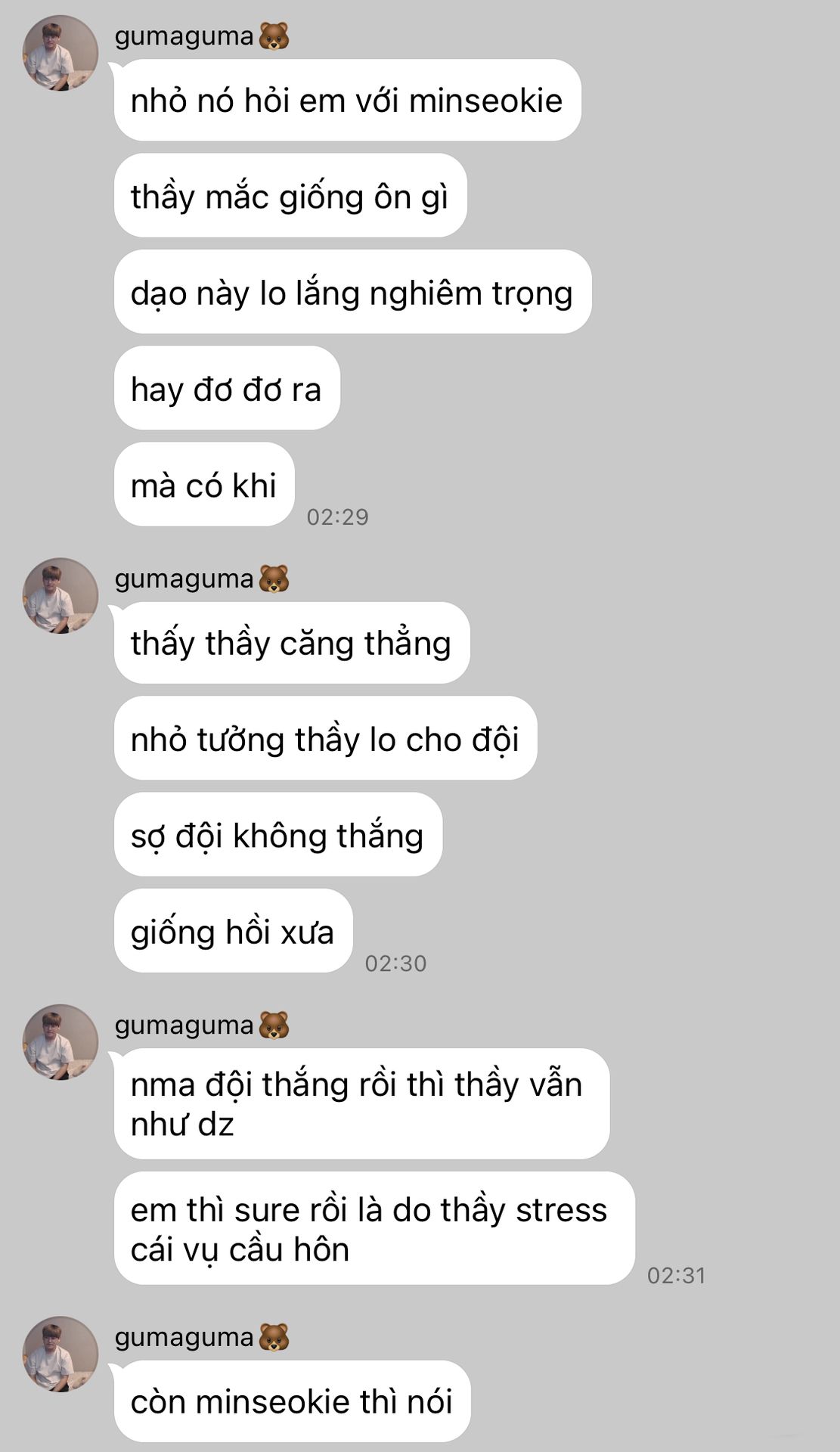Tap gumaguma's avatar above 'thấy thầy căng thẳng'
The height and width of the screenshot is (1452, 840).
coord(60,596)
